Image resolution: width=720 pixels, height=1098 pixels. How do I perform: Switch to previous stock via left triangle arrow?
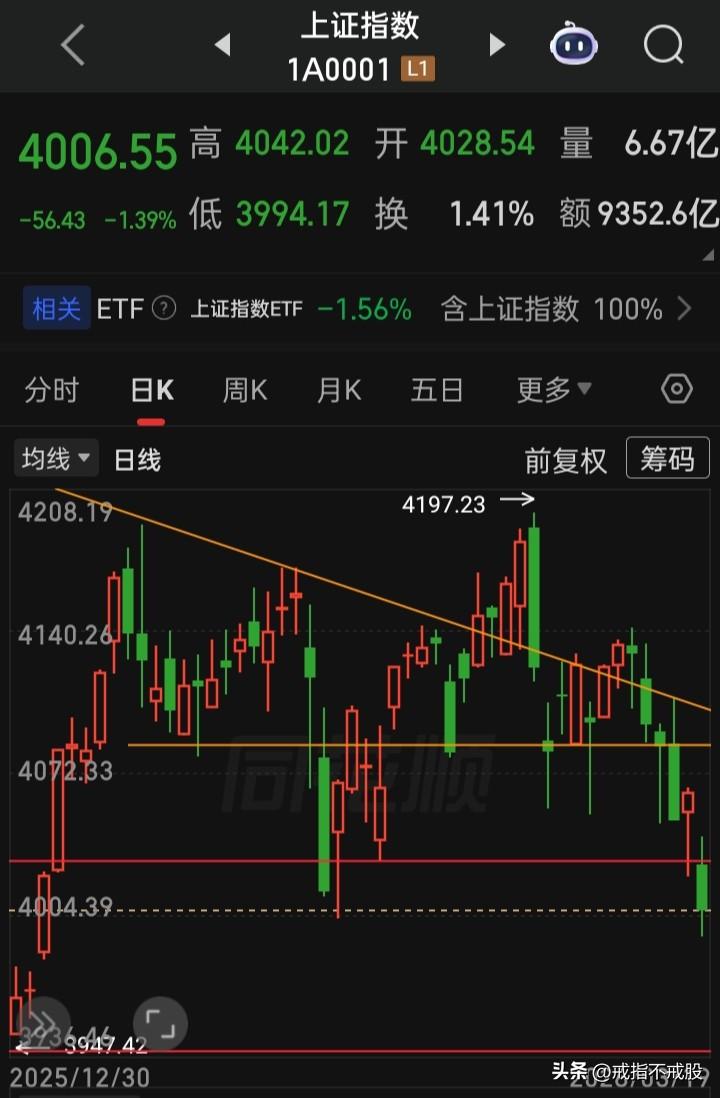pos(222,45)
